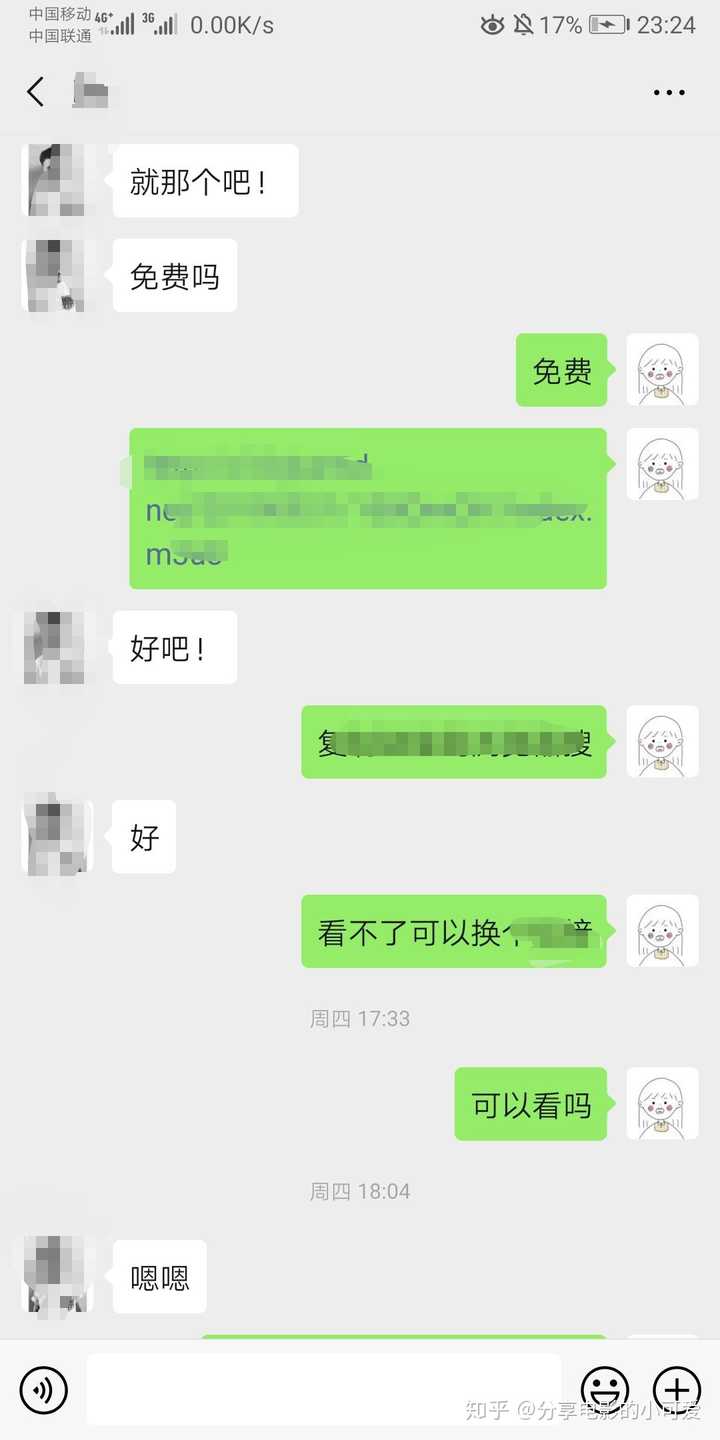720x1440 pixels.
Task: Open the emoji sticker panel
Action: (605, 1390)
